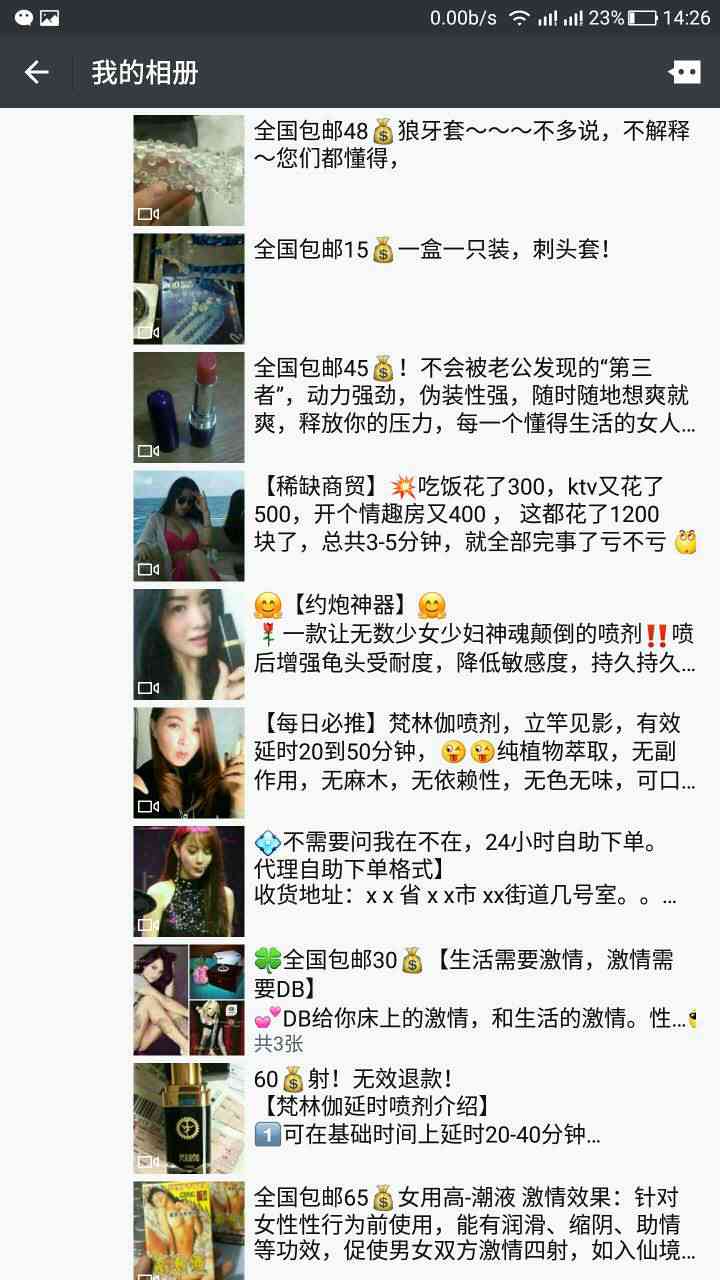Open the 【每日必推】梵林伽喷剂 post
Viewport: 720px width, 1280px height.
(x=417, y=763)
